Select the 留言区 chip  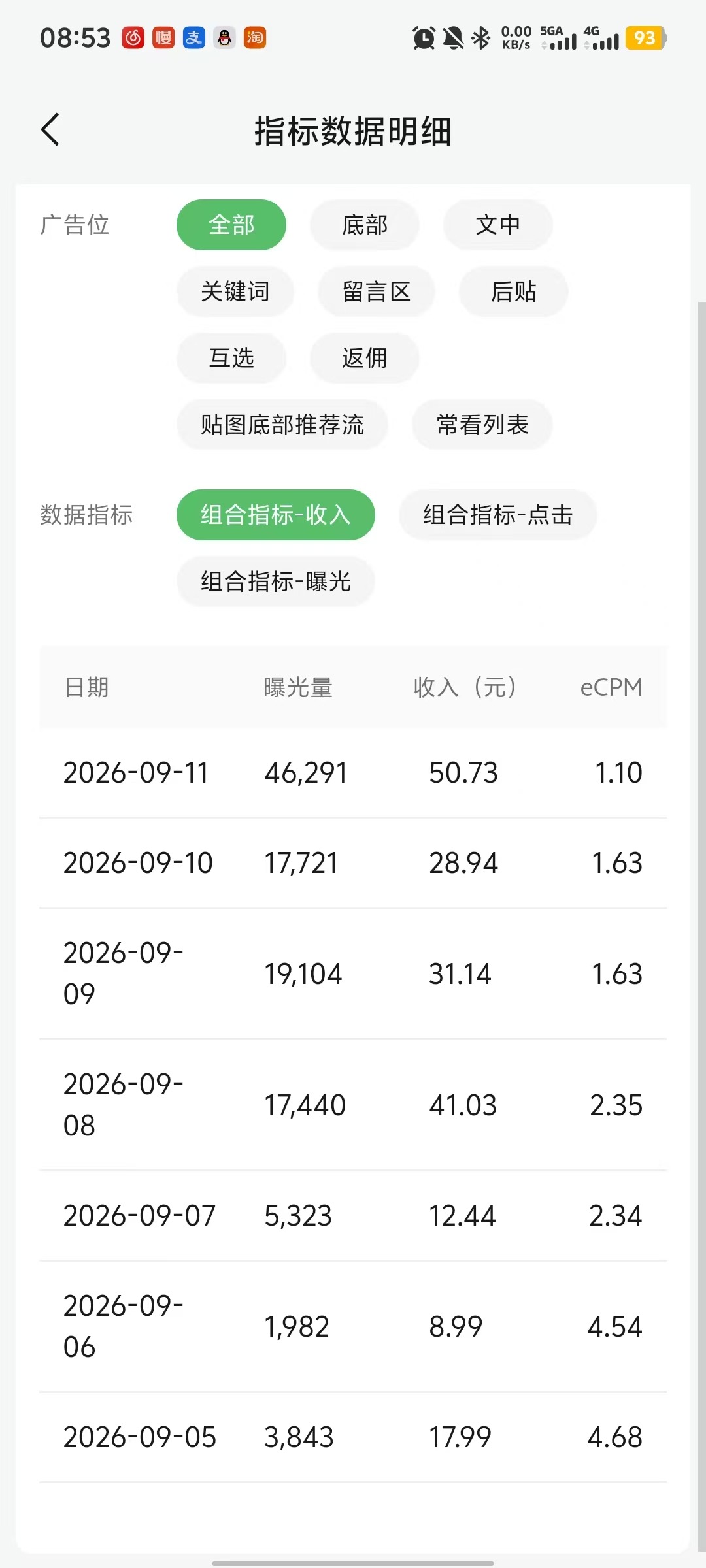(x=377, y=291)
